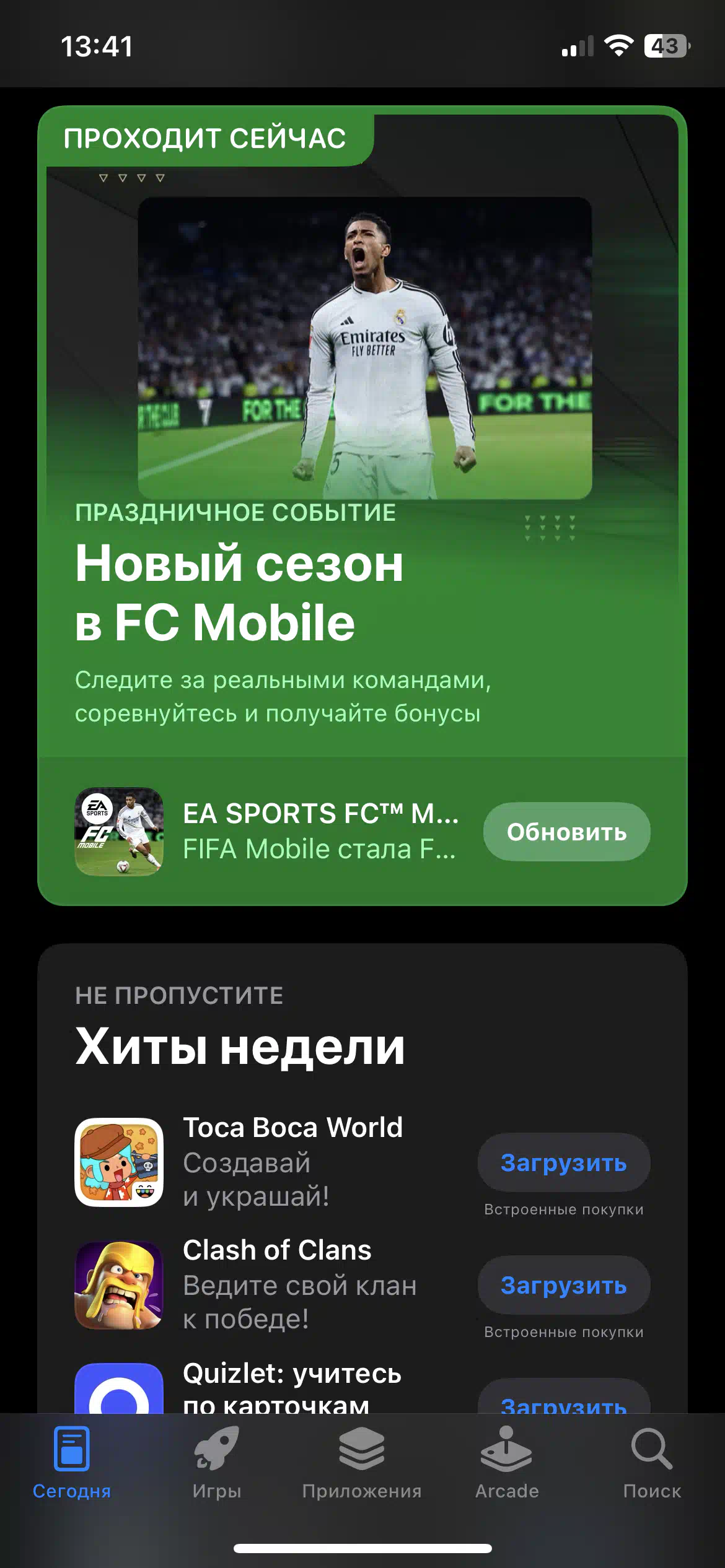This screenshot has height=1568, width=725.
Task: Download Toca Boca World with Загрузить
Action: tap(564, 1162)
